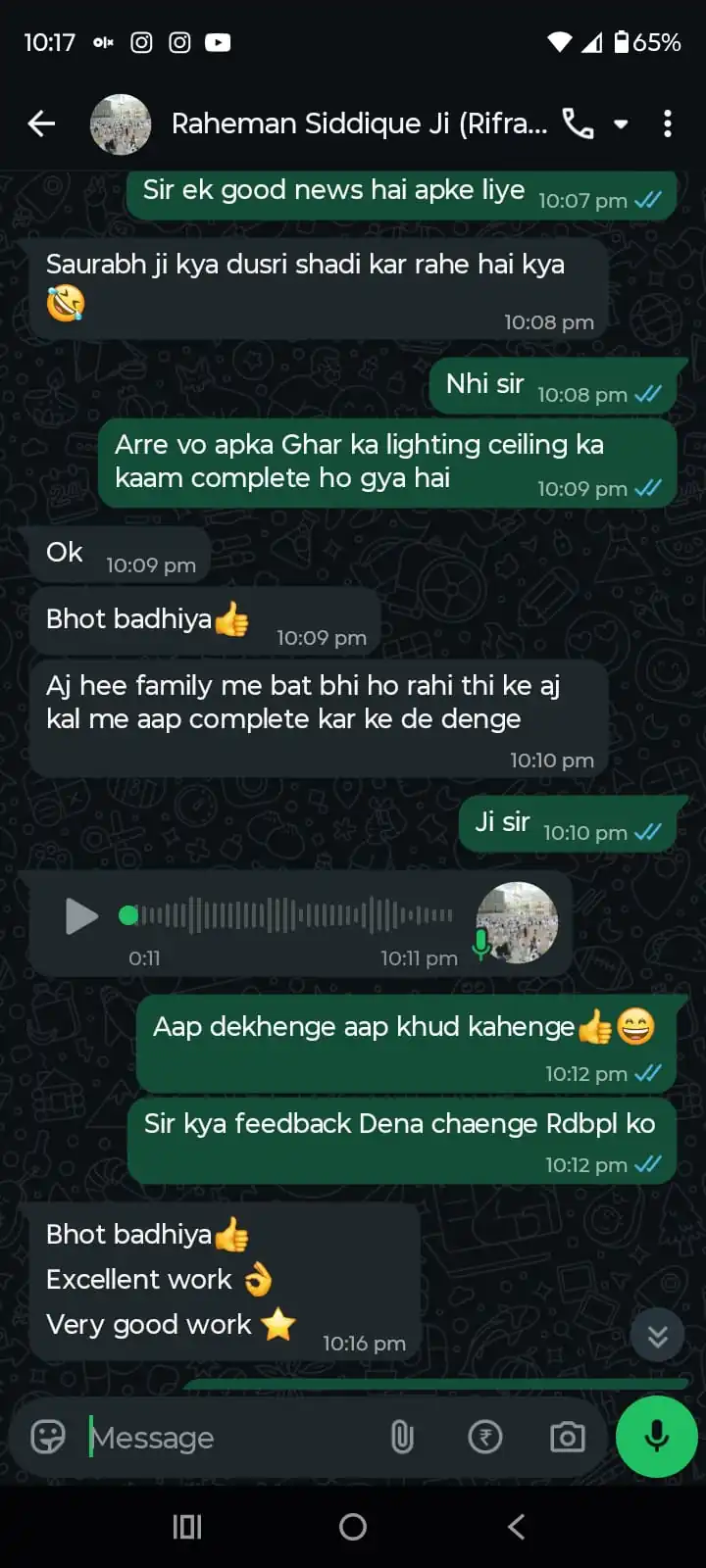This screenshot has width=706, height=1568.
Task: Go to the home screen
Action: [353, 1526]
